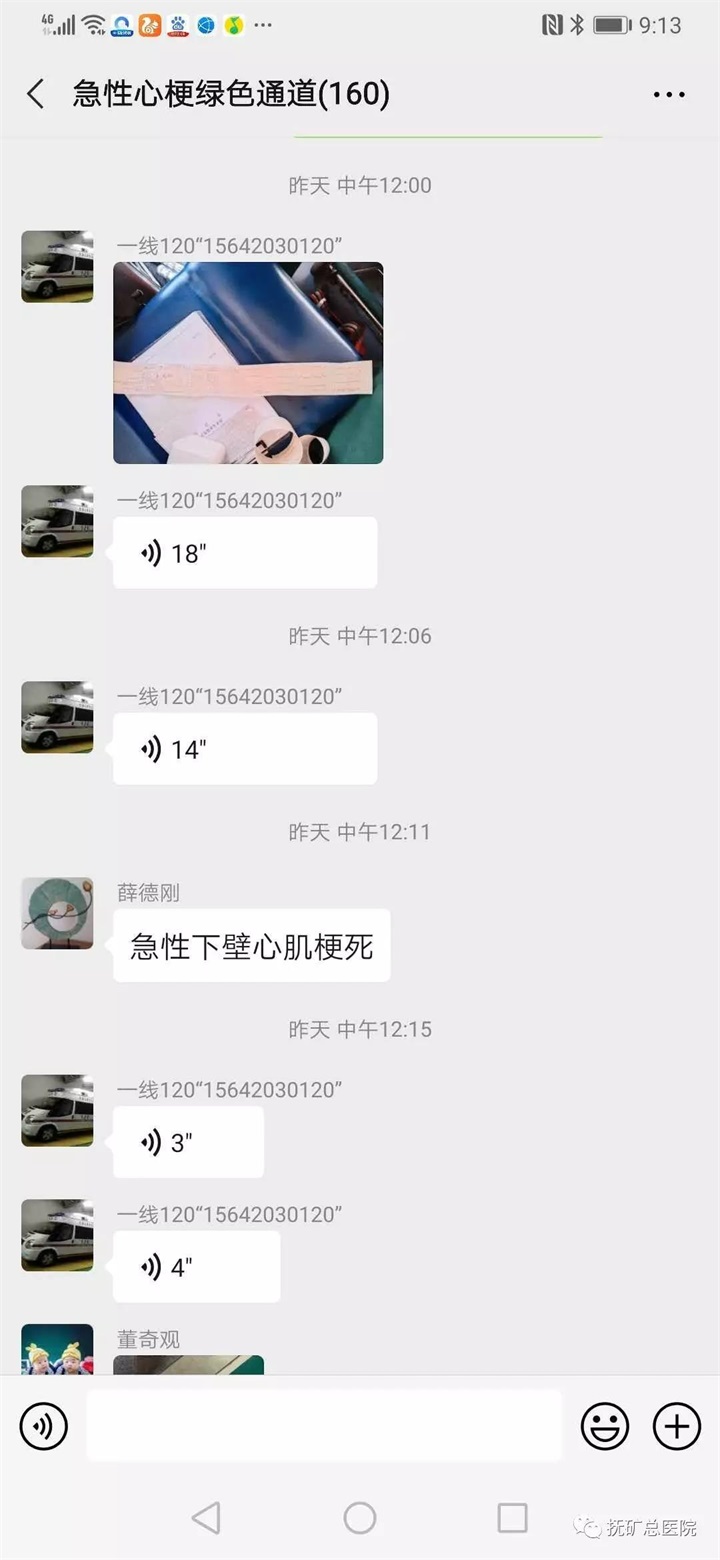720x1560 pixels.
Task: Tap the system back navigation button
Action: (206, 1518)
